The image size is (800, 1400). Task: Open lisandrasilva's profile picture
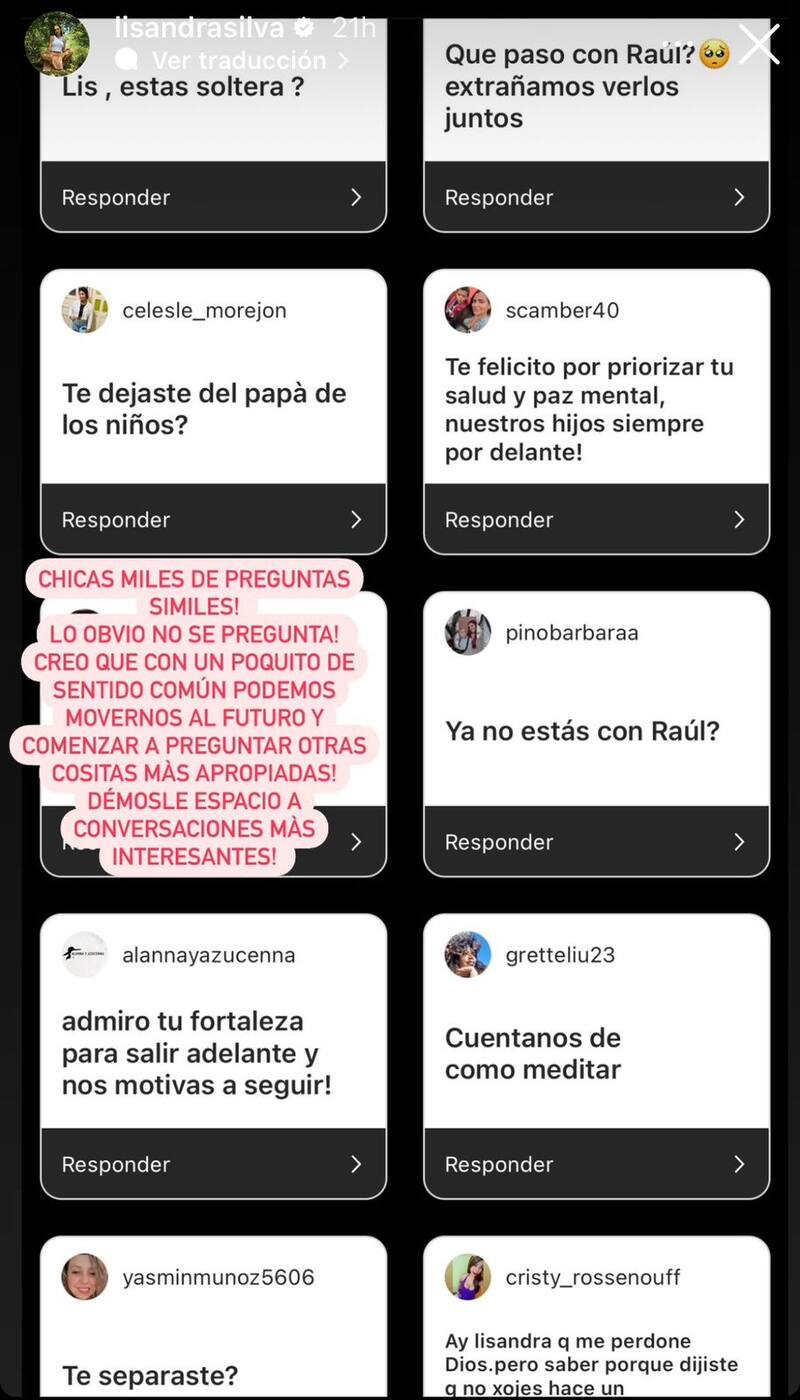pos(57,44)
